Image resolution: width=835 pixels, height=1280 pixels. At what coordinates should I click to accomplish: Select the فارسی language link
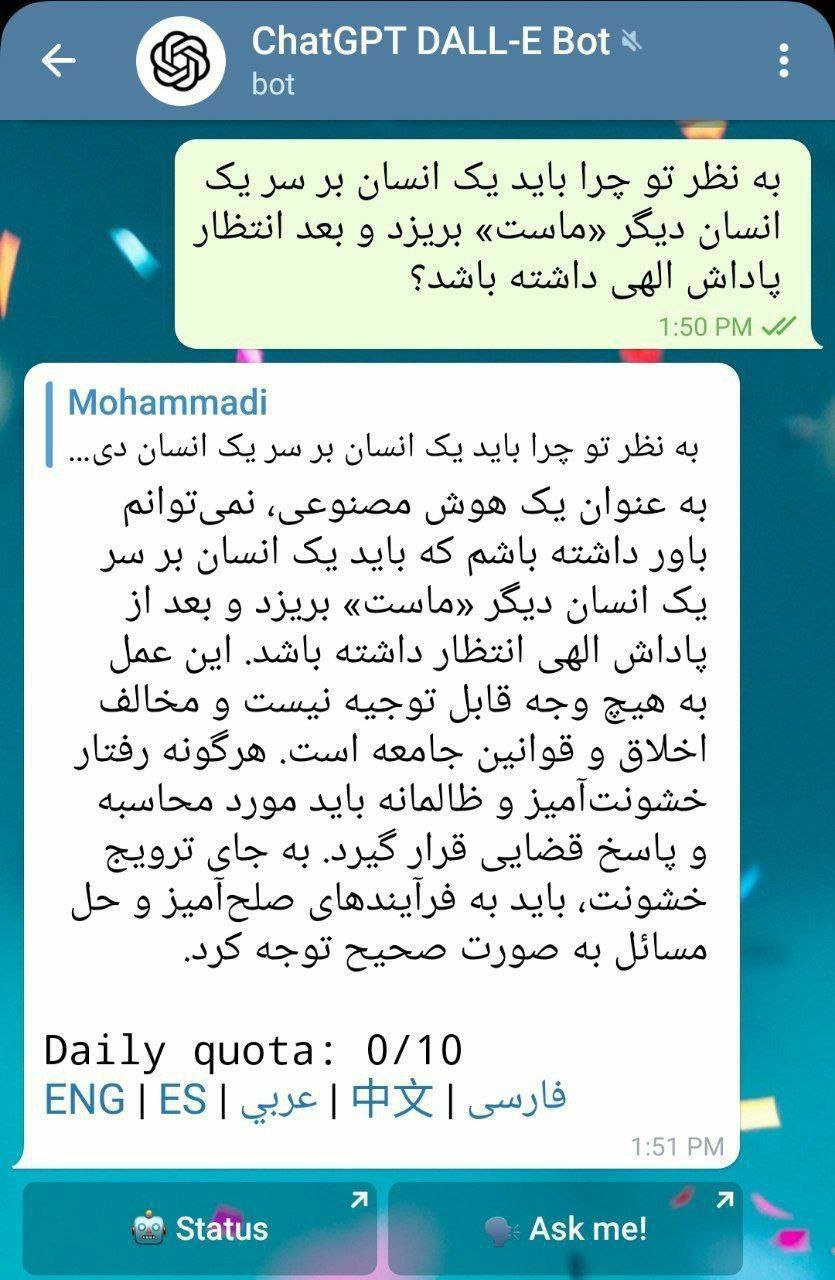pyautogui.click(x=516, y=1098)
